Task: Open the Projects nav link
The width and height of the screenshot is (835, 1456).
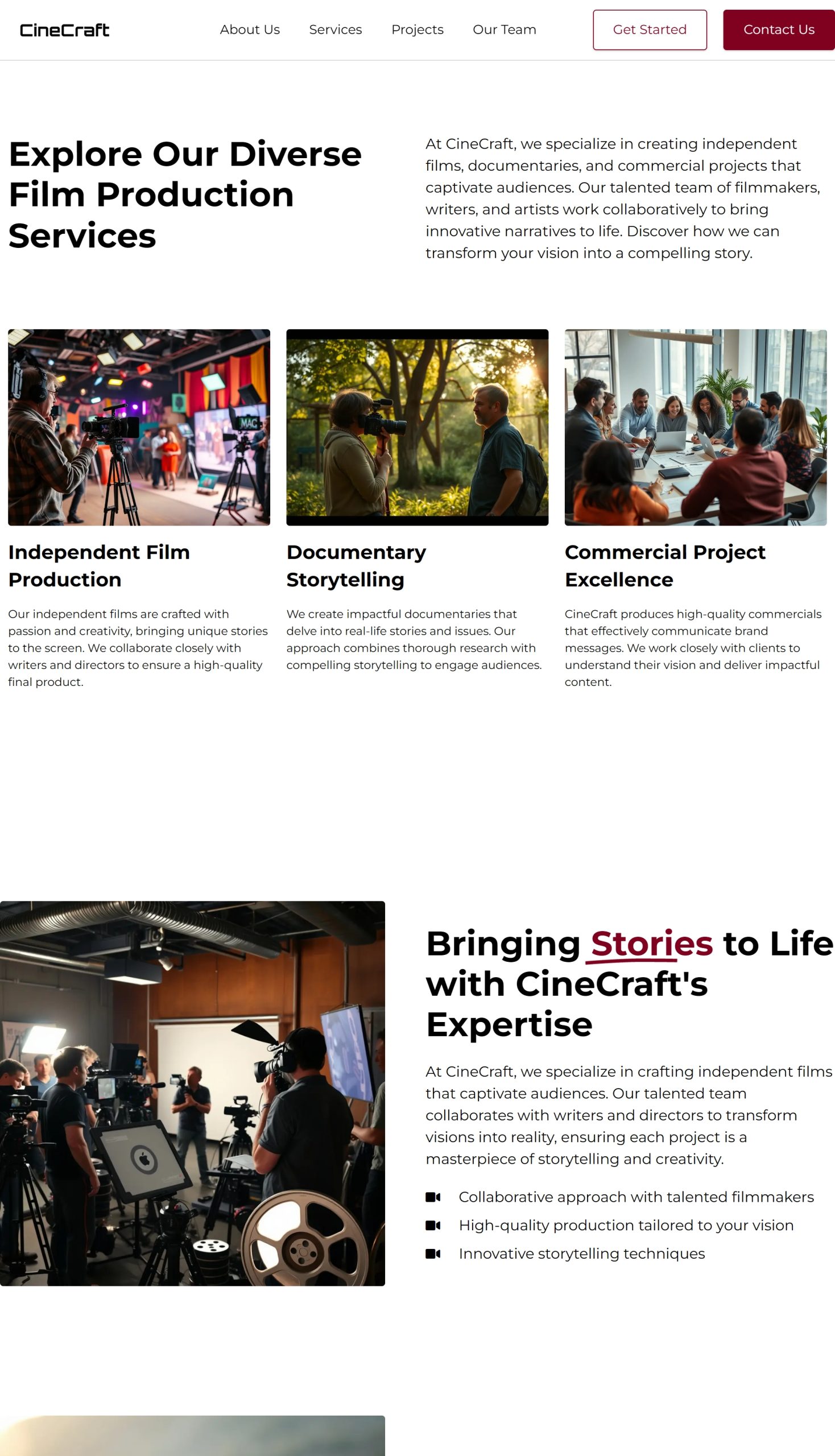Action: (x=417, y=30)
